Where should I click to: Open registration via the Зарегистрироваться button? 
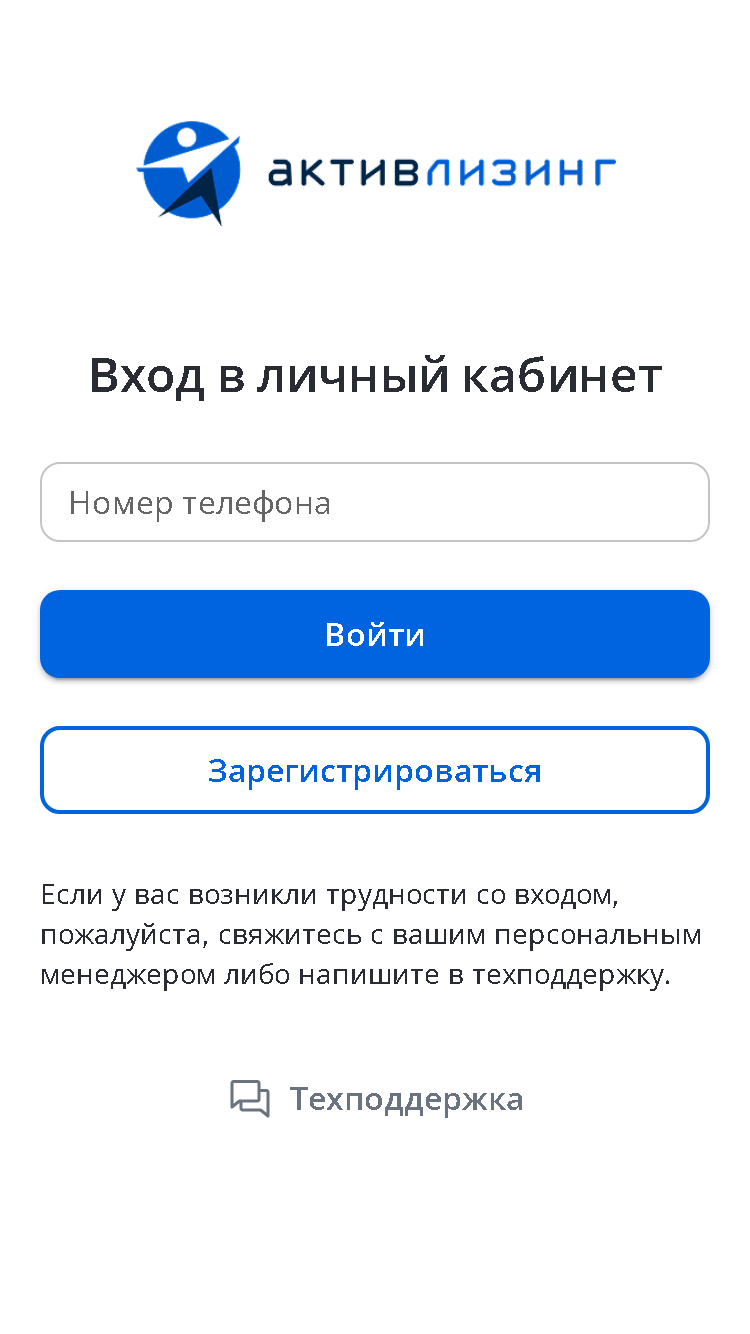pos(375,770)
